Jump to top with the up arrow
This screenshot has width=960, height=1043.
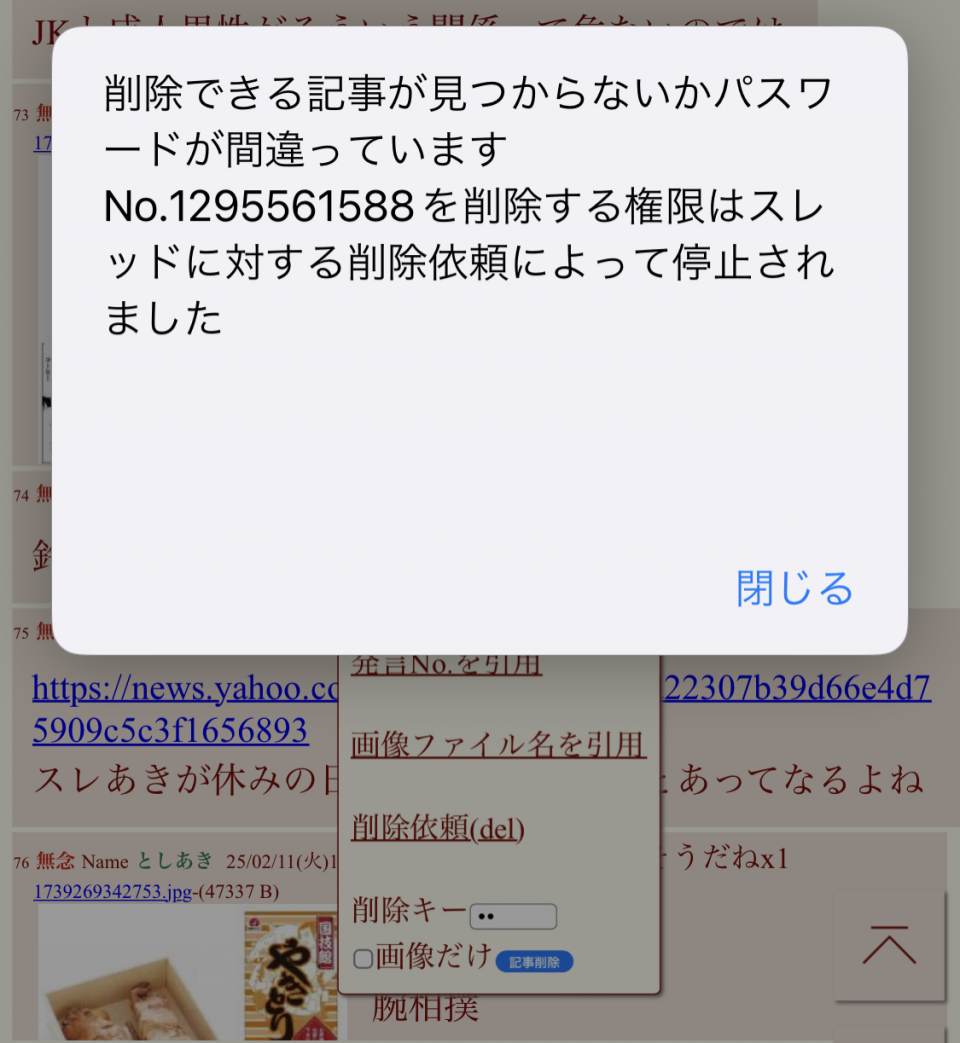(x=889, y=946)
